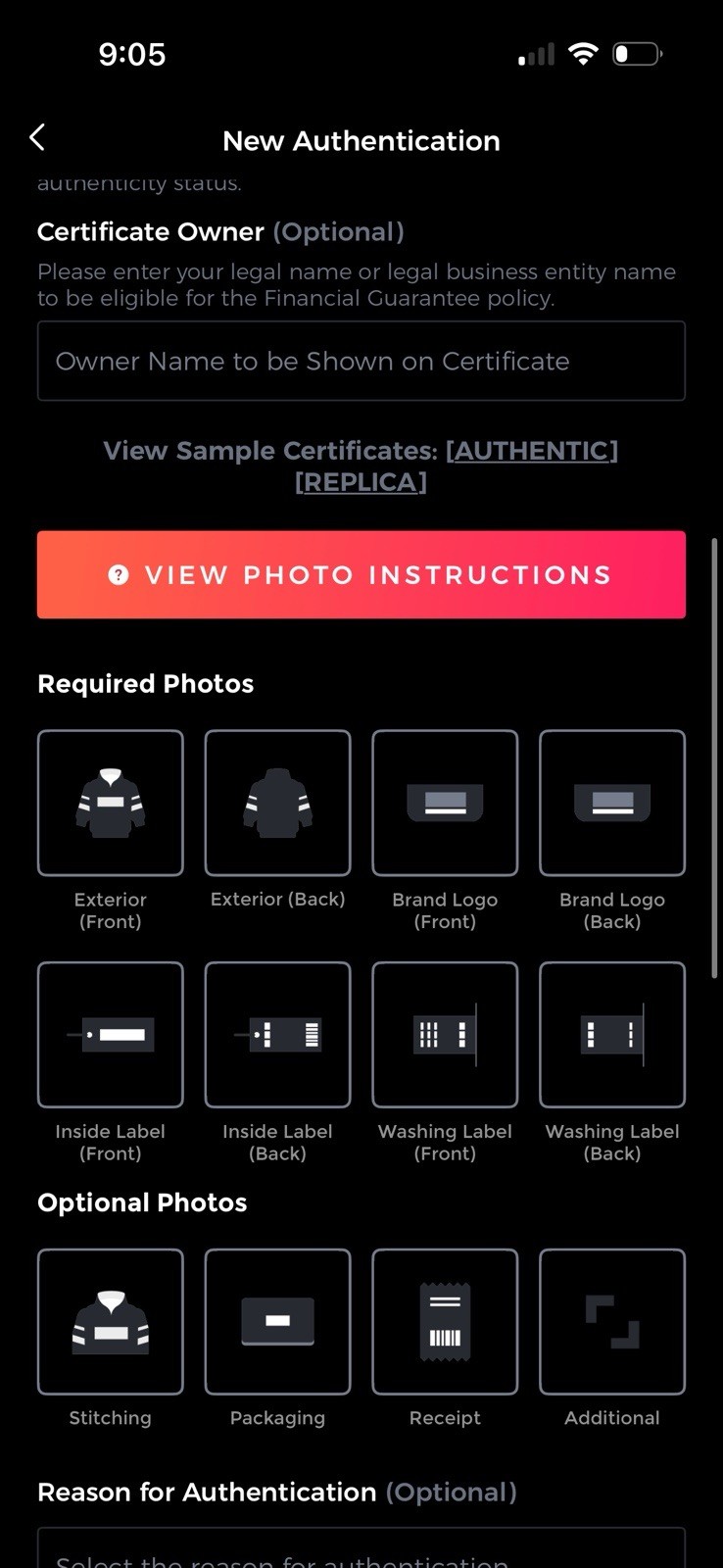The height and width of the screenshot is (1568, 723).
Task: Open the REPLICA sample certificate
Action: coord(361,481)
